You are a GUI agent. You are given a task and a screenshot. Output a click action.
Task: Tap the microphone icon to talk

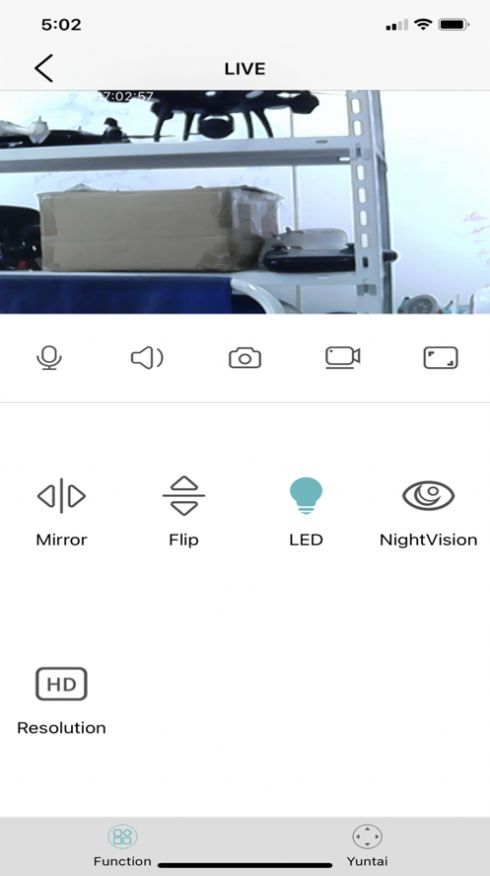click(49, 358)
